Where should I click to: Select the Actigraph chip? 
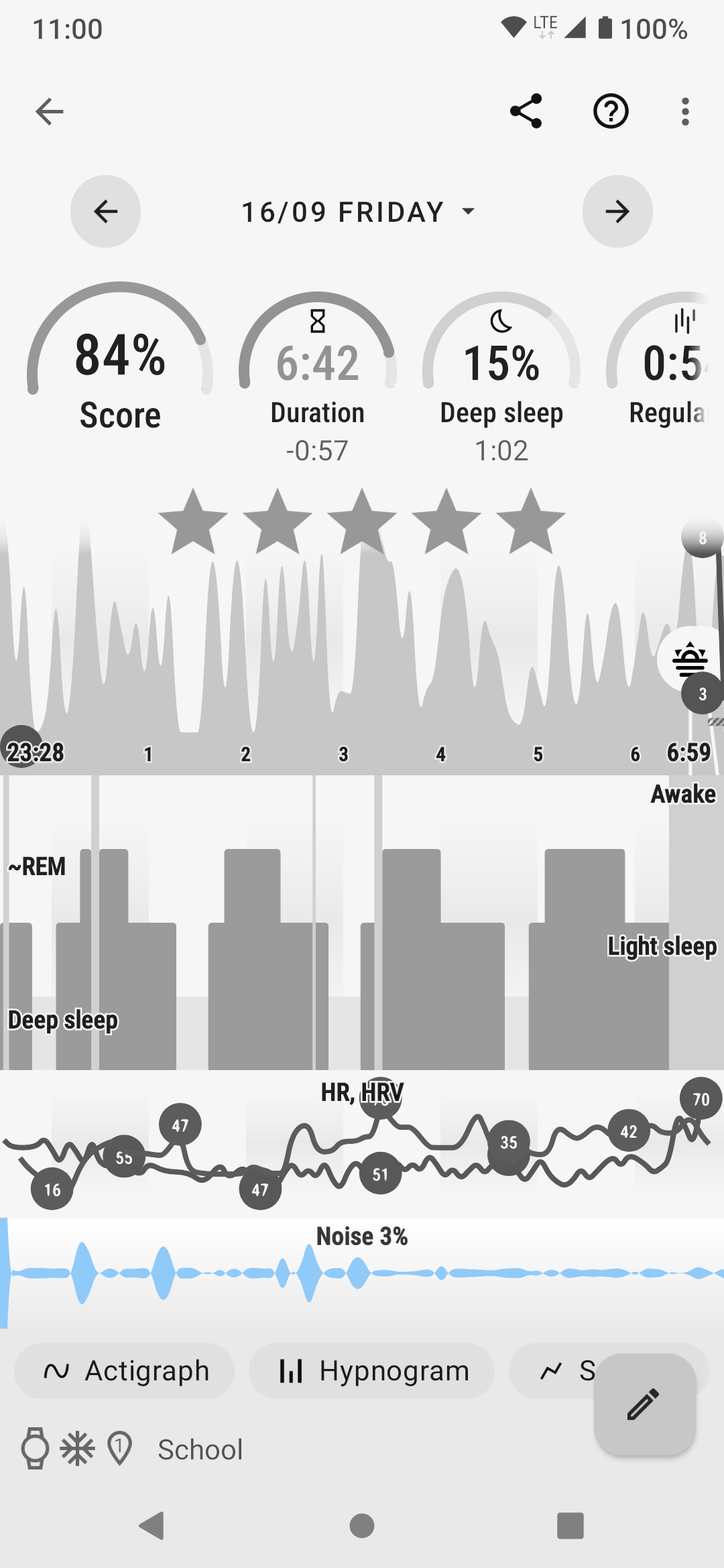click(x=125, y=1371)
